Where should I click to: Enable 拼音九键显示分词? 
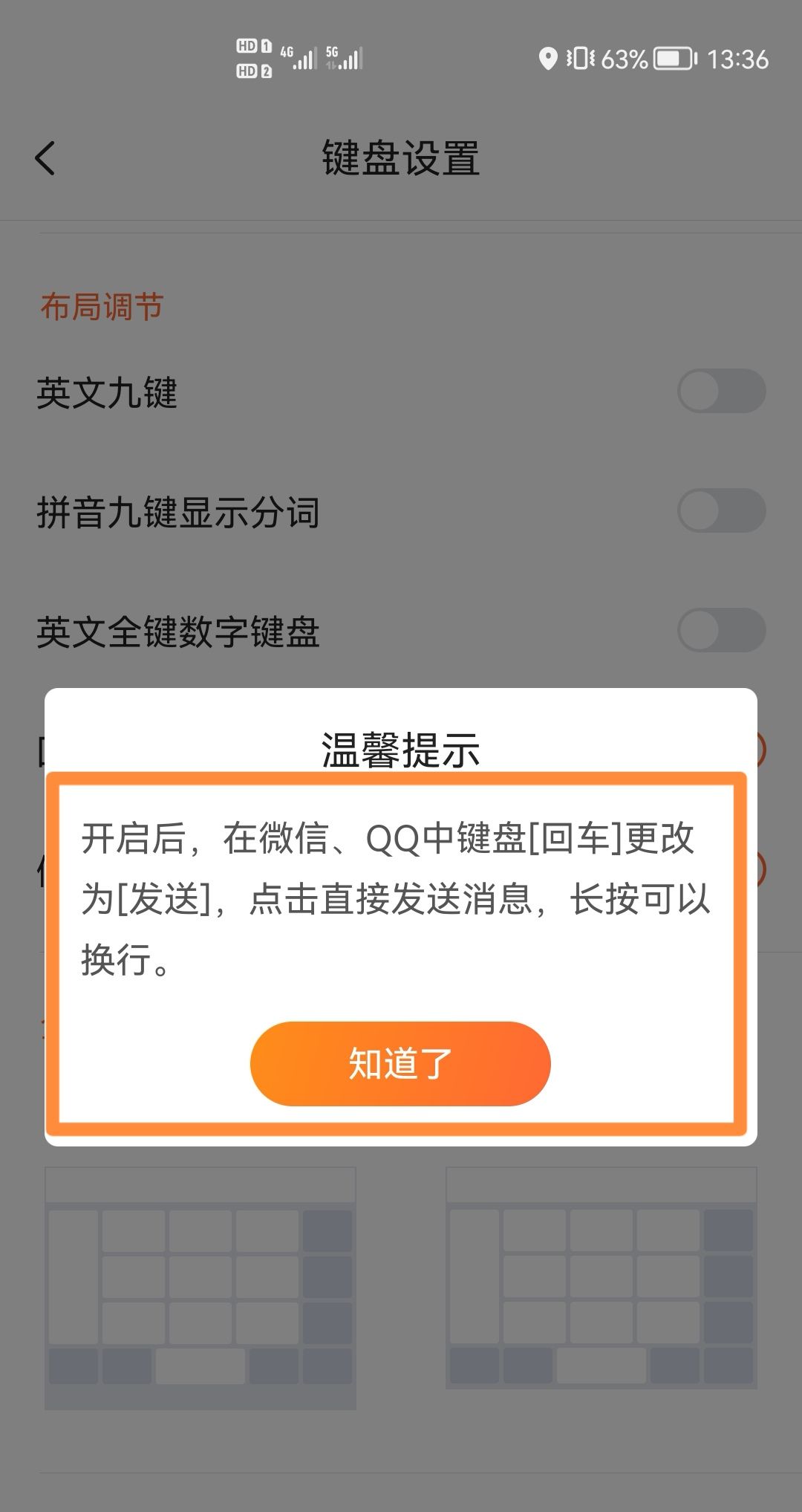pyautogui.click(x=720, y=511)
